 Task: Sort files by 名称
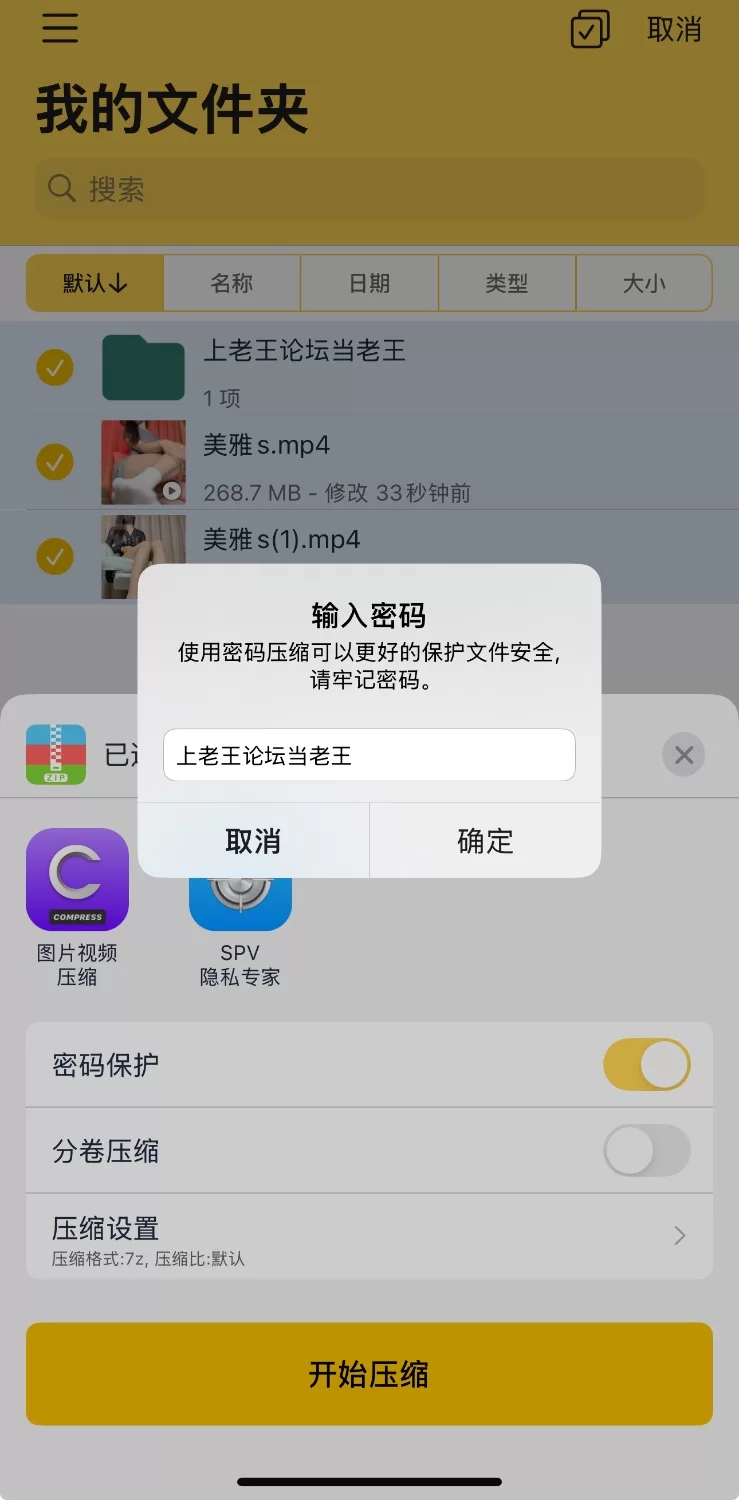(x=231, y=283)
